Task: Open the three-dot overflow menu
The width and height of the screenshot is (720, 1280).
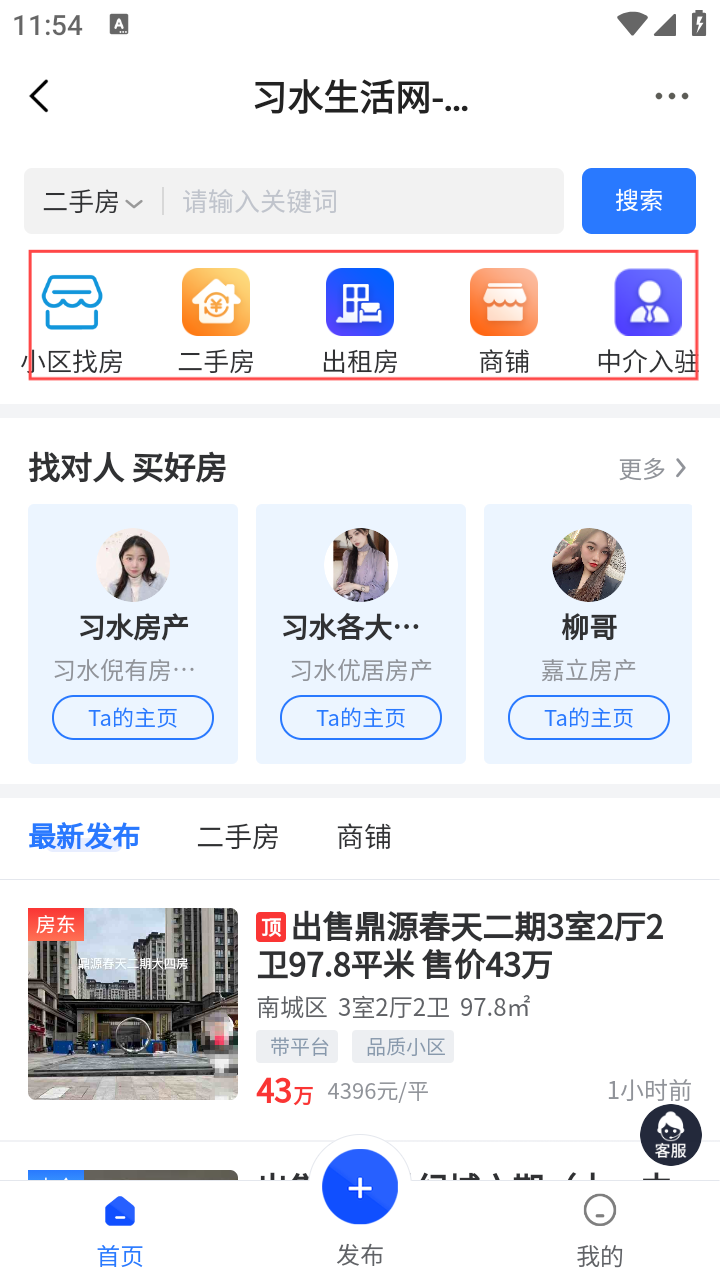Action: click(x=671, y=97)
